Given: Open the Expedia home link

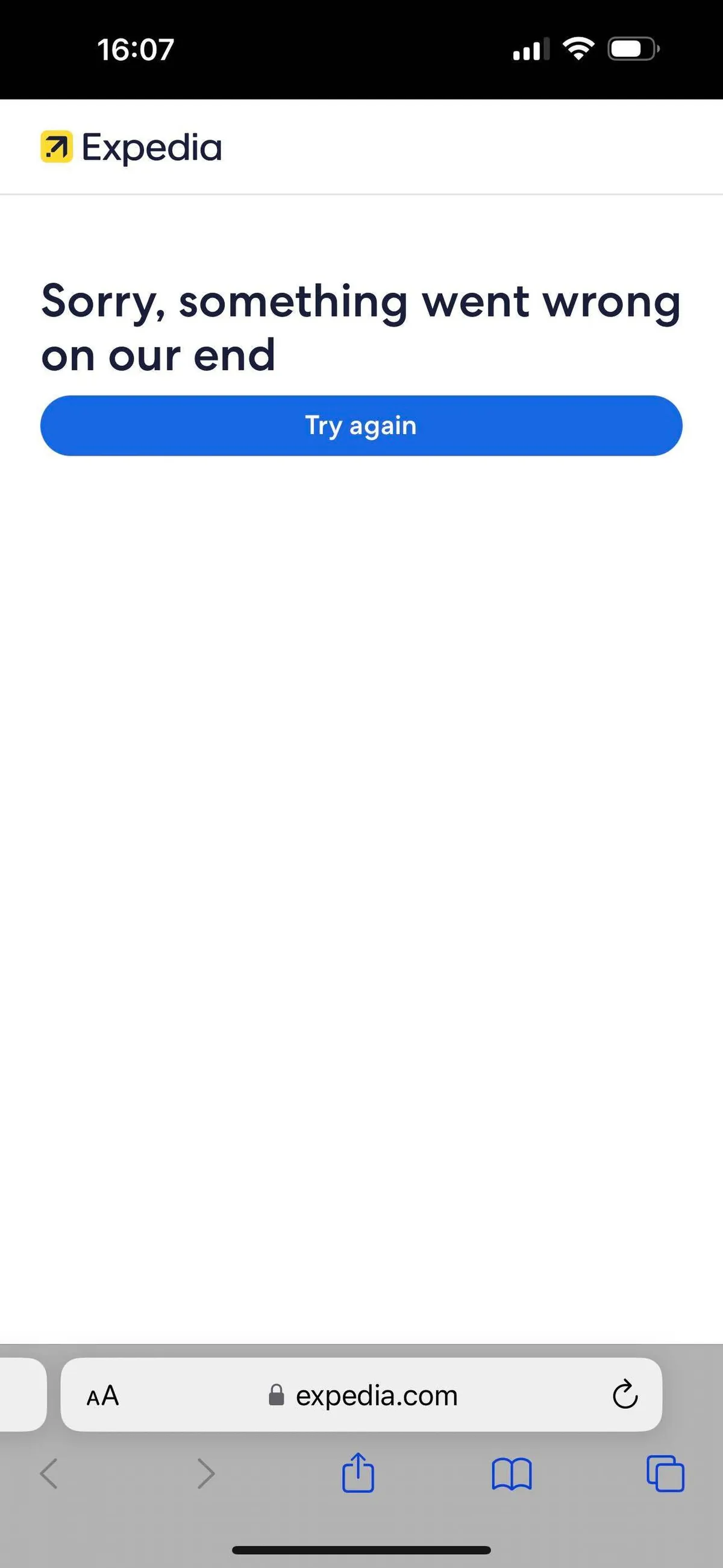Looking at the screenshot, I should 131,147.
